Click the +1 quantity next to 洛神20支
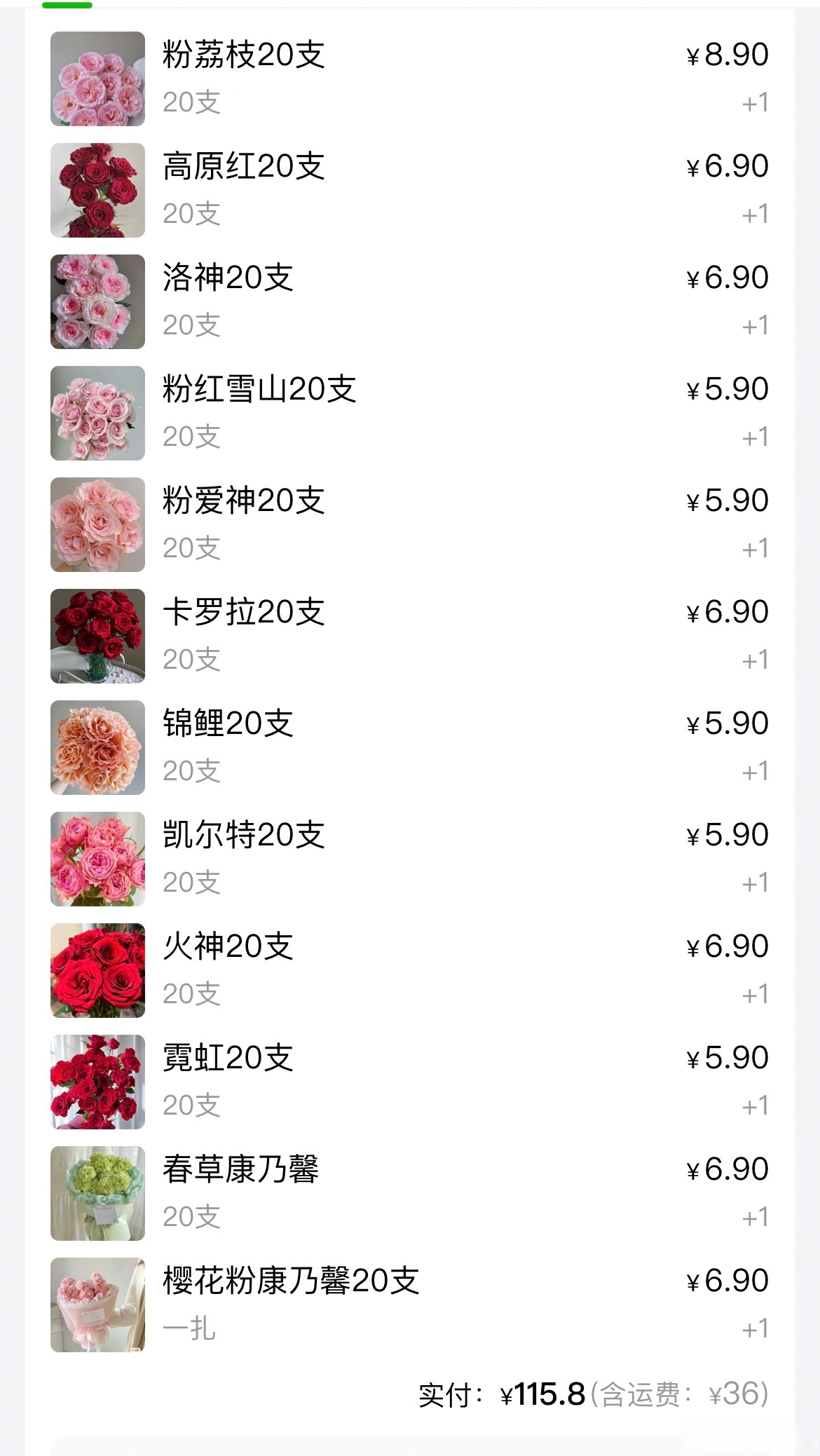820x1456 pixels. point(755,326)
